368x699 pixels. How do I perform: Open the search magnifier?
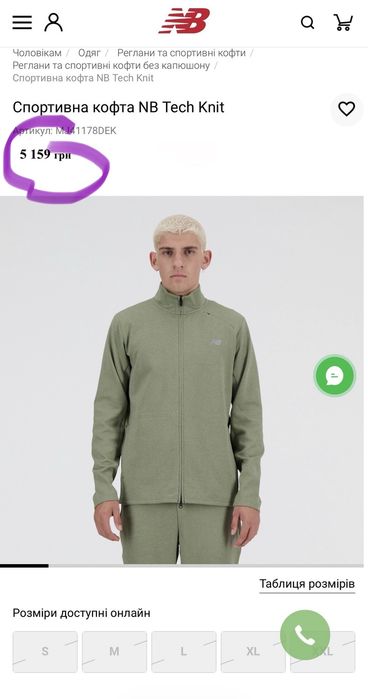(307, 22)
